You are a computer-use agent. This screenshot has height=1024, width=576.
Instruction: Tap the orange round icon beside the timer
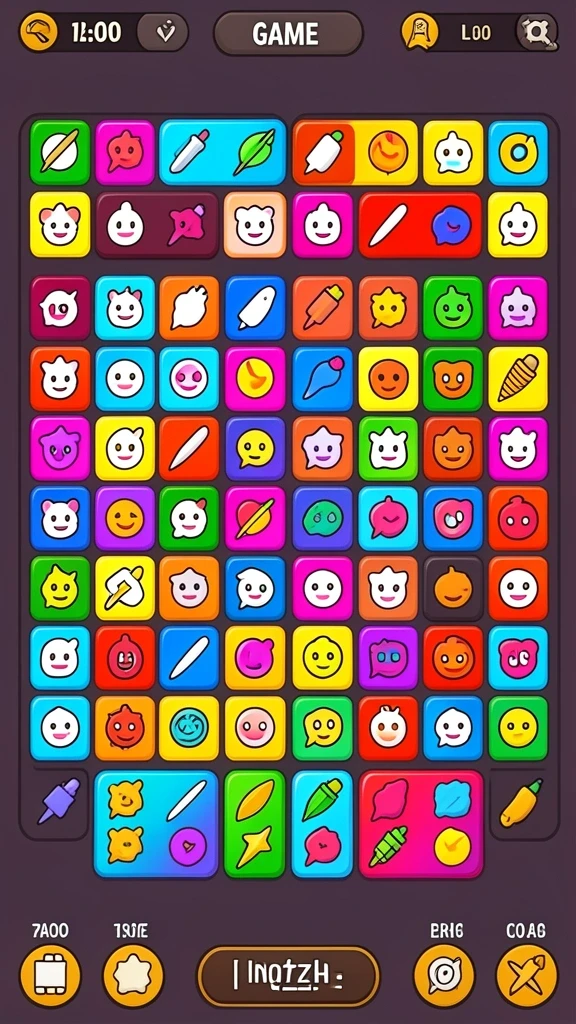point(39,31)
